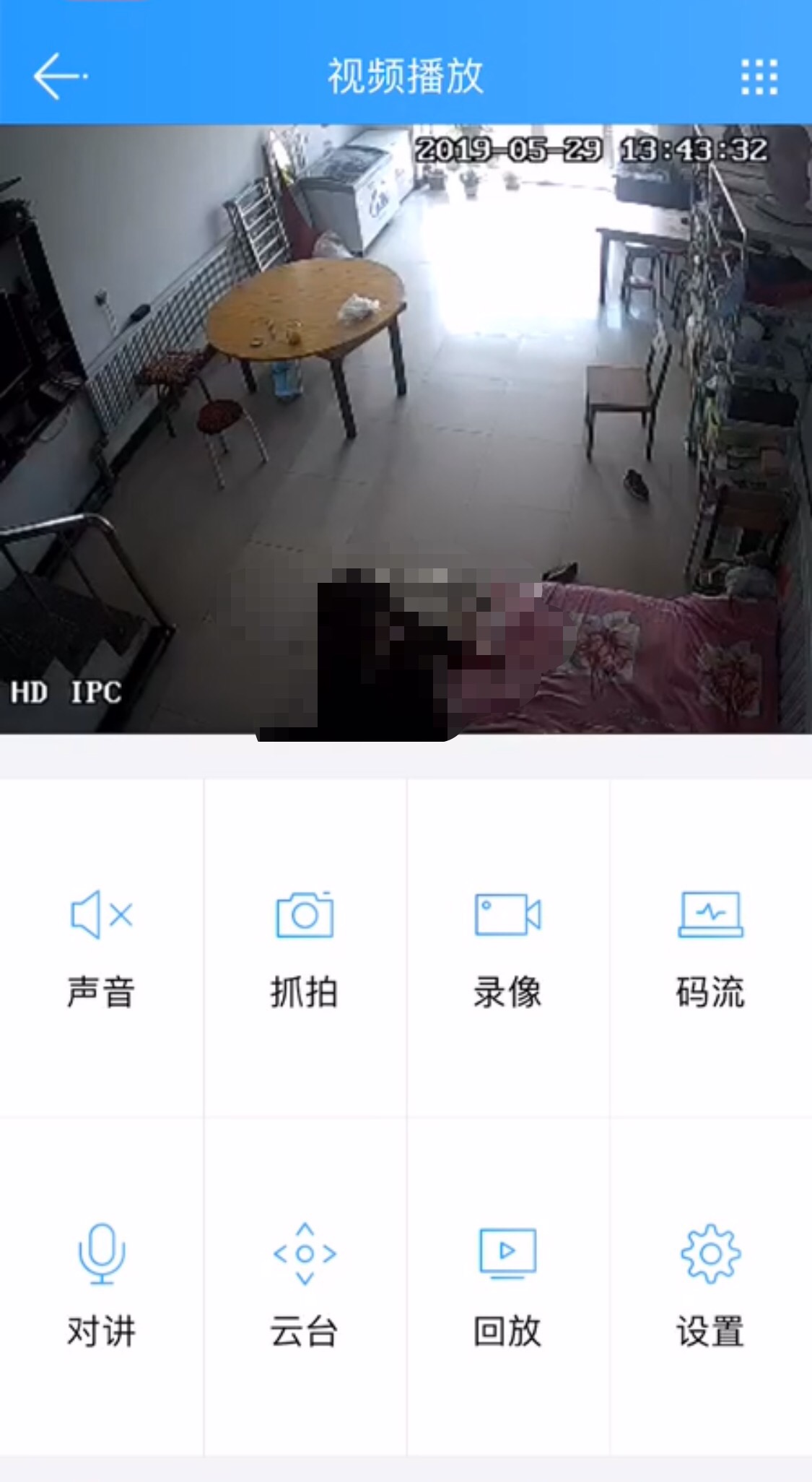Screen dimensions: 812x1482
Task: Select the 抓拍 snapshot camera icon
Action: point(305,916)
